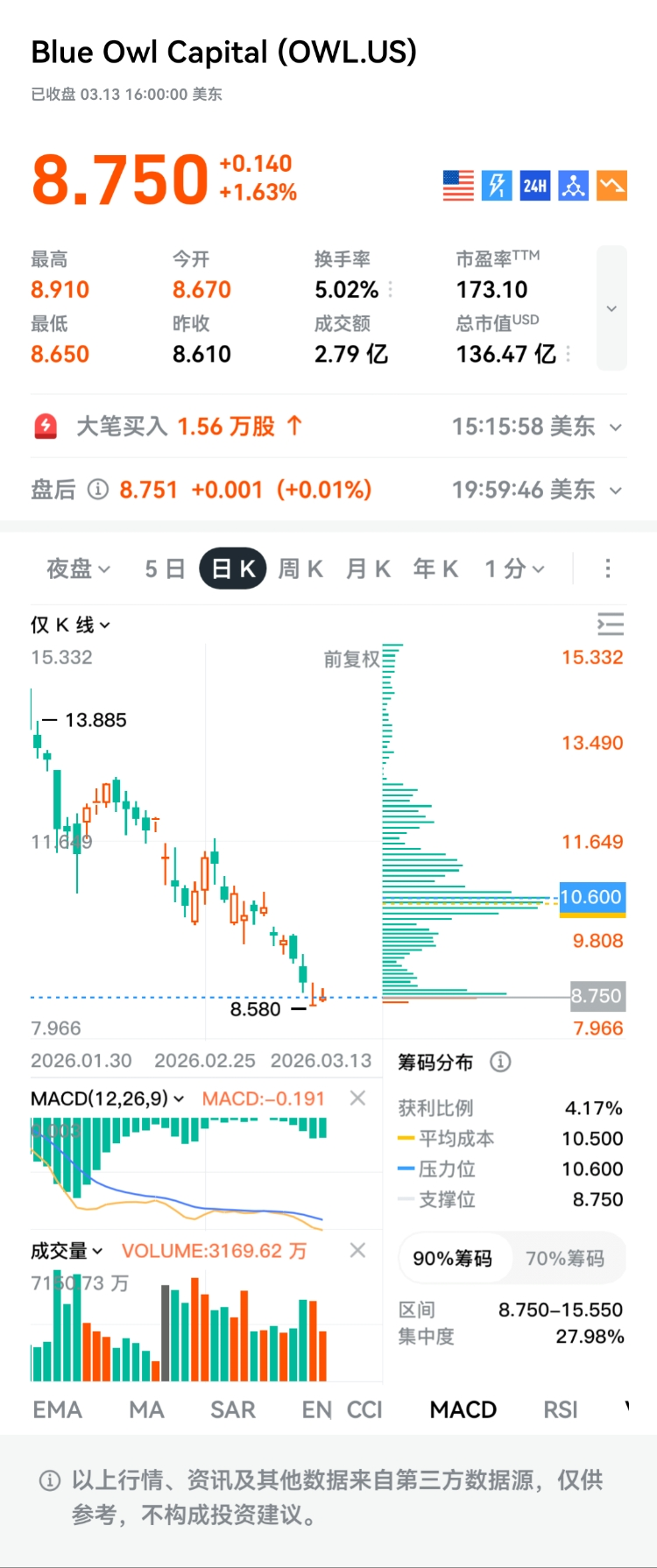The height and width of the screenshot is (1568, 657).
Task: Switch to the 月K chart
Action: [x=368, y=569]
